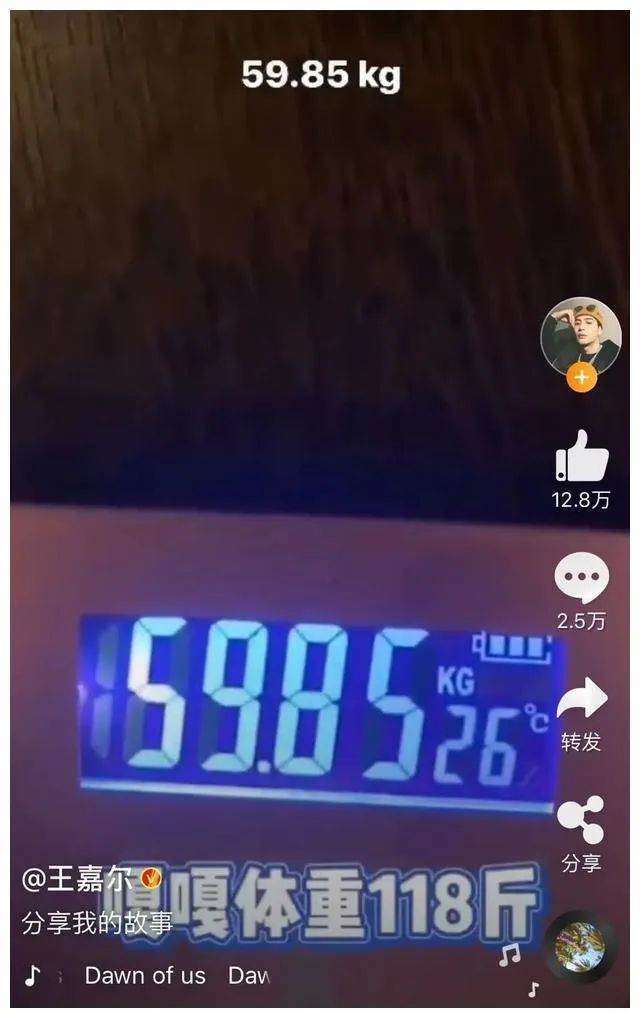The height and width of the screenshot is (1018, 640).
Task: Open the spinning music disc
Action: tap(579, 945)
